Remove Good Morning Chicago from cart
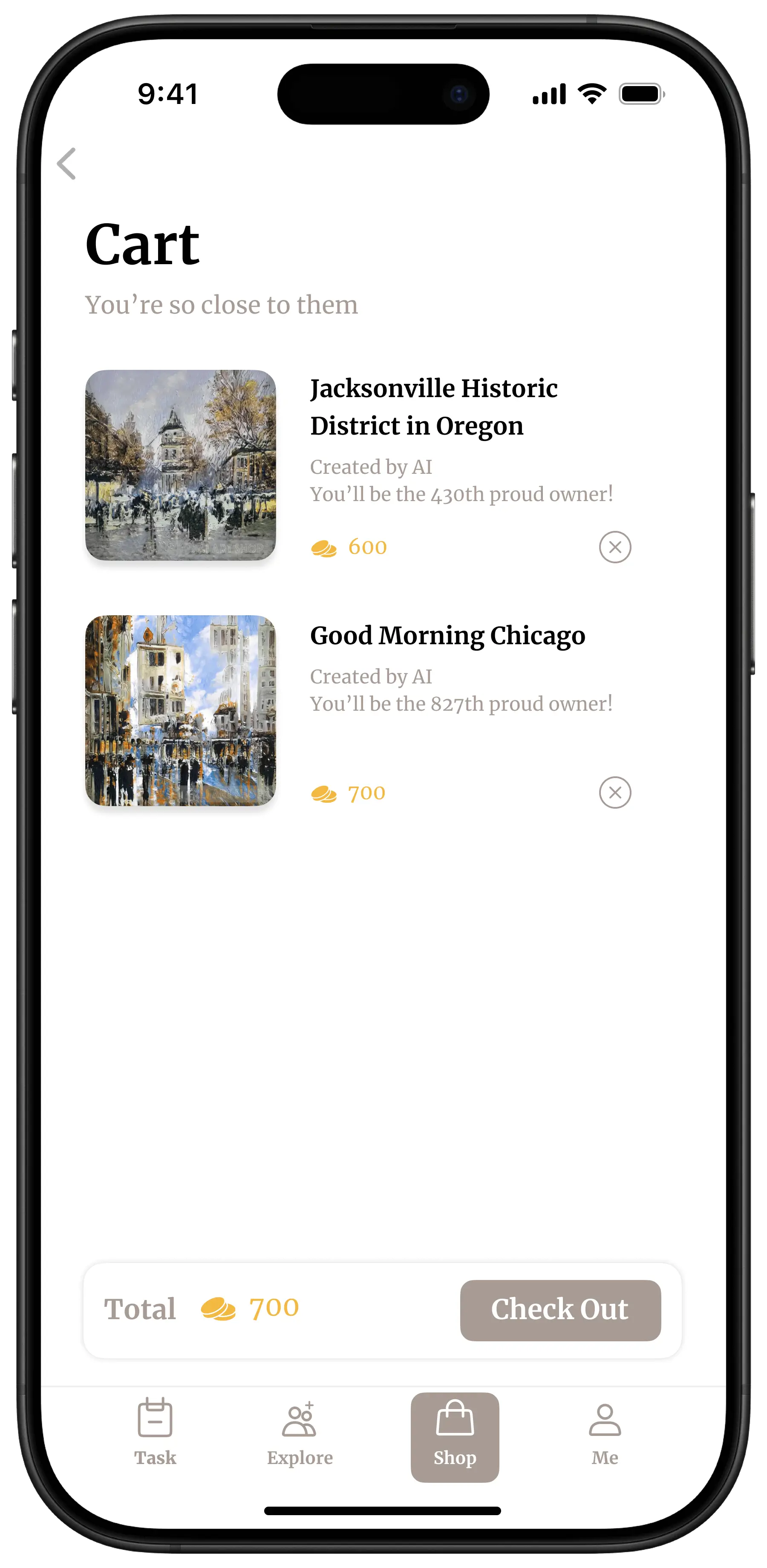 tap(615, 793)
